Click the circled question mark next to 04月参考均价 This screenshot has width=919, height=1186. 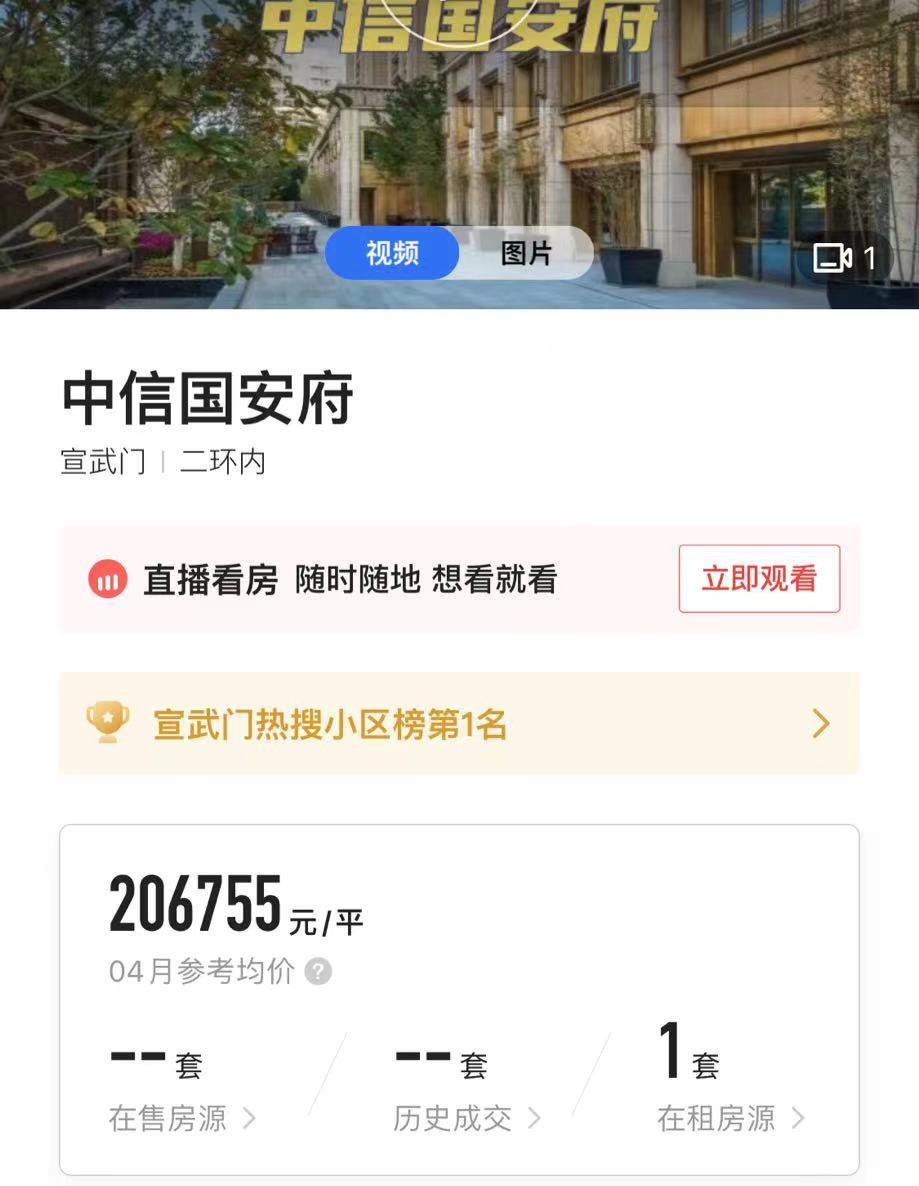coord(317,971)
